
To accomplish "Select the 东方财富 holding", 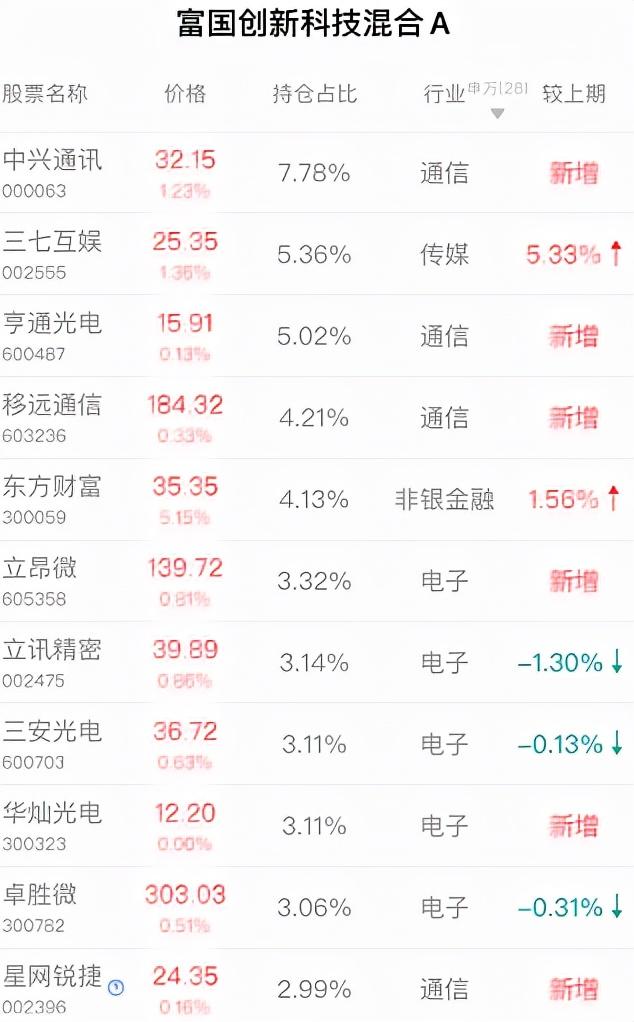I will 317,499.
